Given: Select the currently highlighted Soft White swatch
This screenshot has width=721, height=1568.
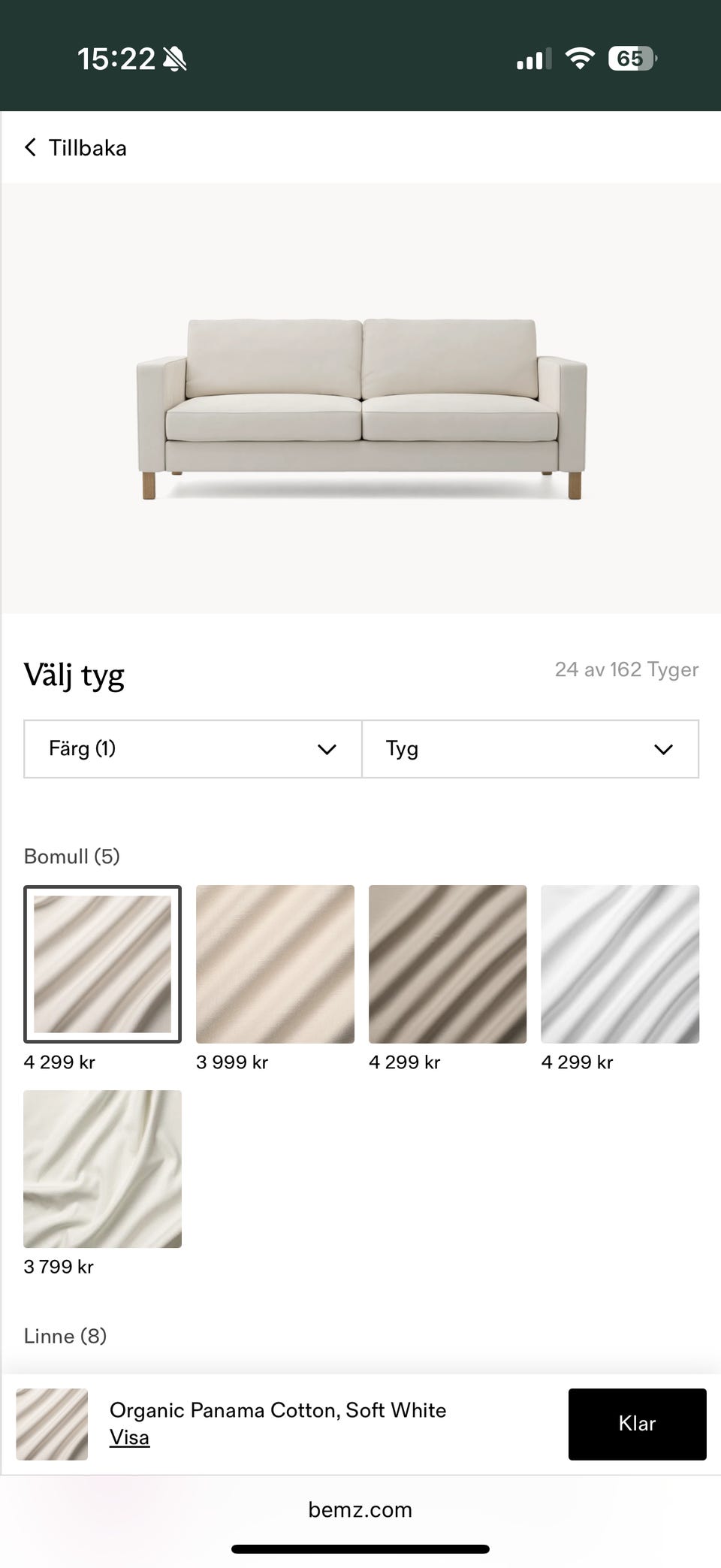Looking at the screenshot, I should point(102,964).
